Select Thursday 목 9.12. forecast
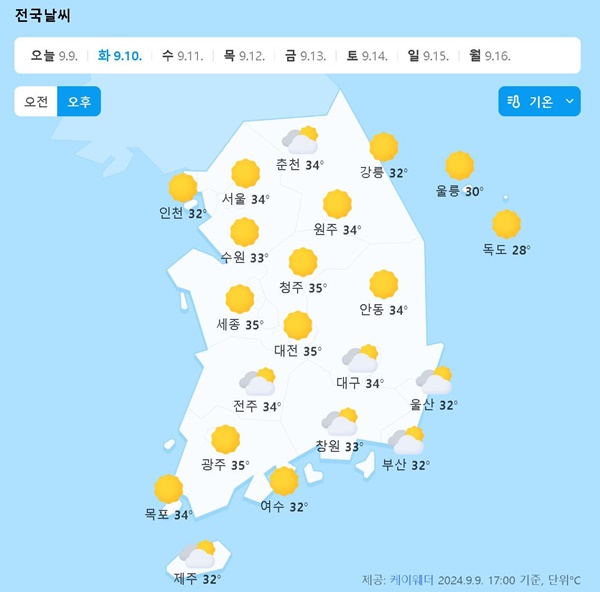Image resolution: width=600 pixels, height=592 pixels. coord(244,55)
